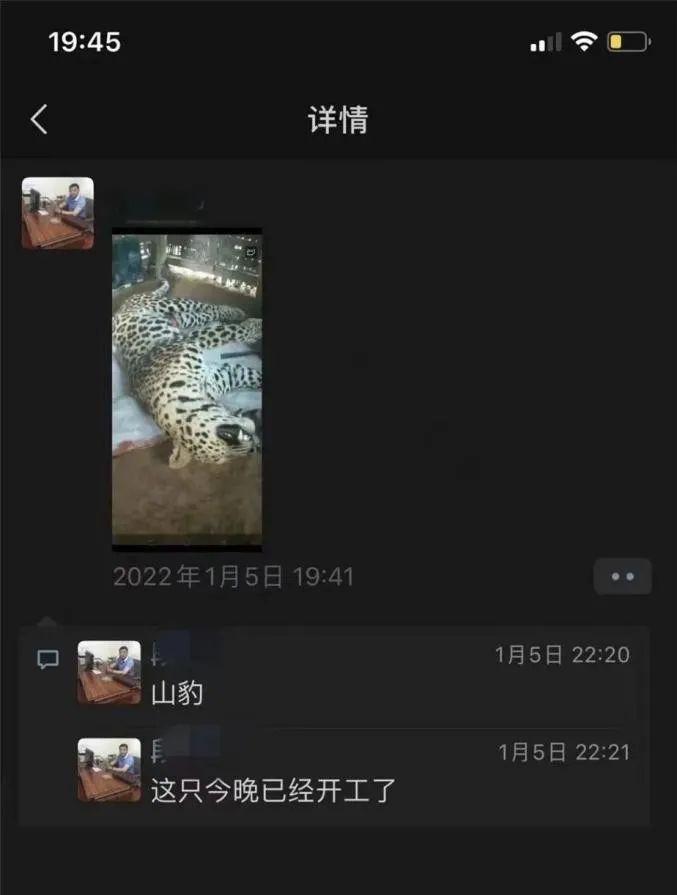Open the leopard photo in the post
The width and height of the screenshot is (677, 895).
(187, 389)
